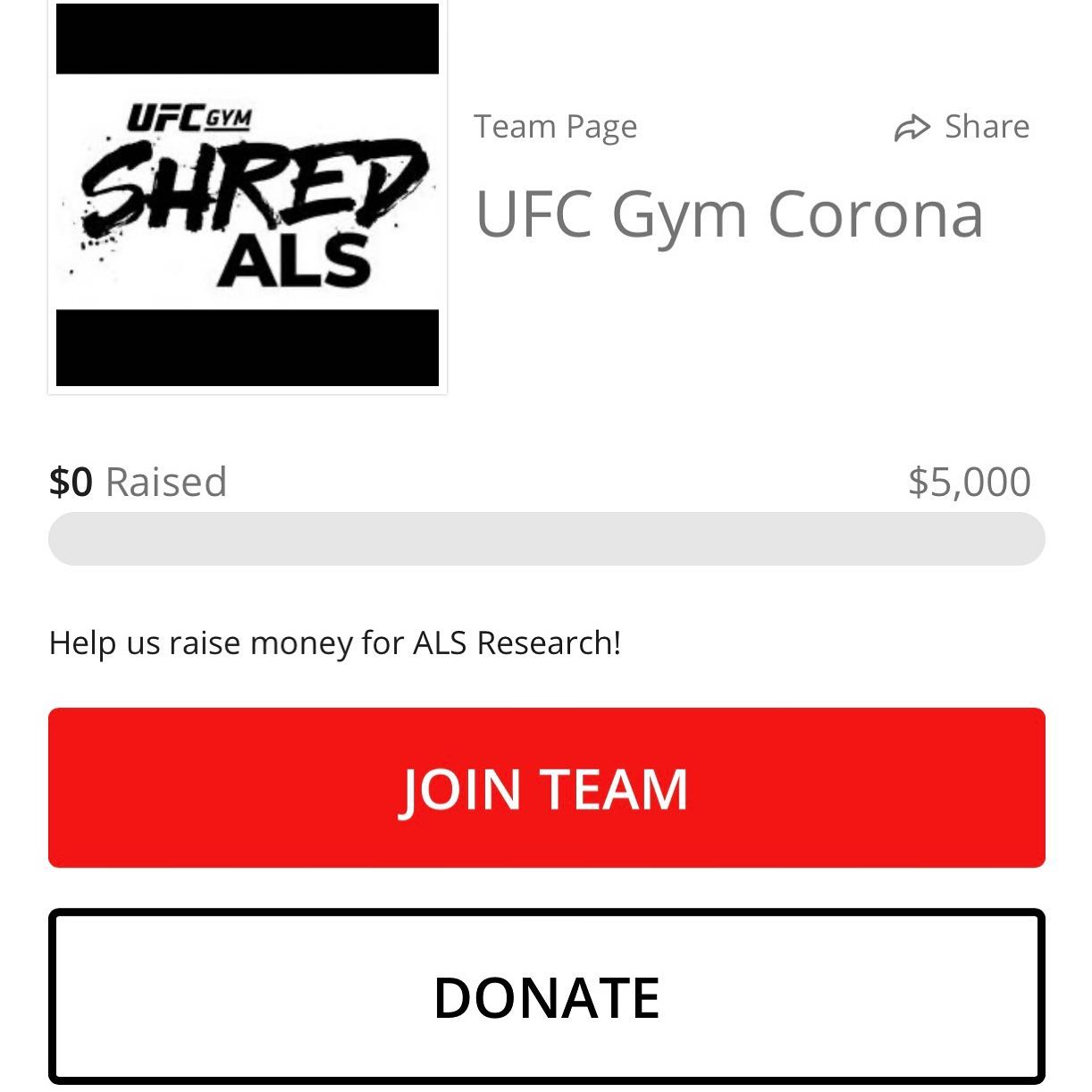Image resolution: width=1092 pixels, height=1092 pixels.
Task: Donate to the ALS research fundraiser
Action: click(546, 996)
